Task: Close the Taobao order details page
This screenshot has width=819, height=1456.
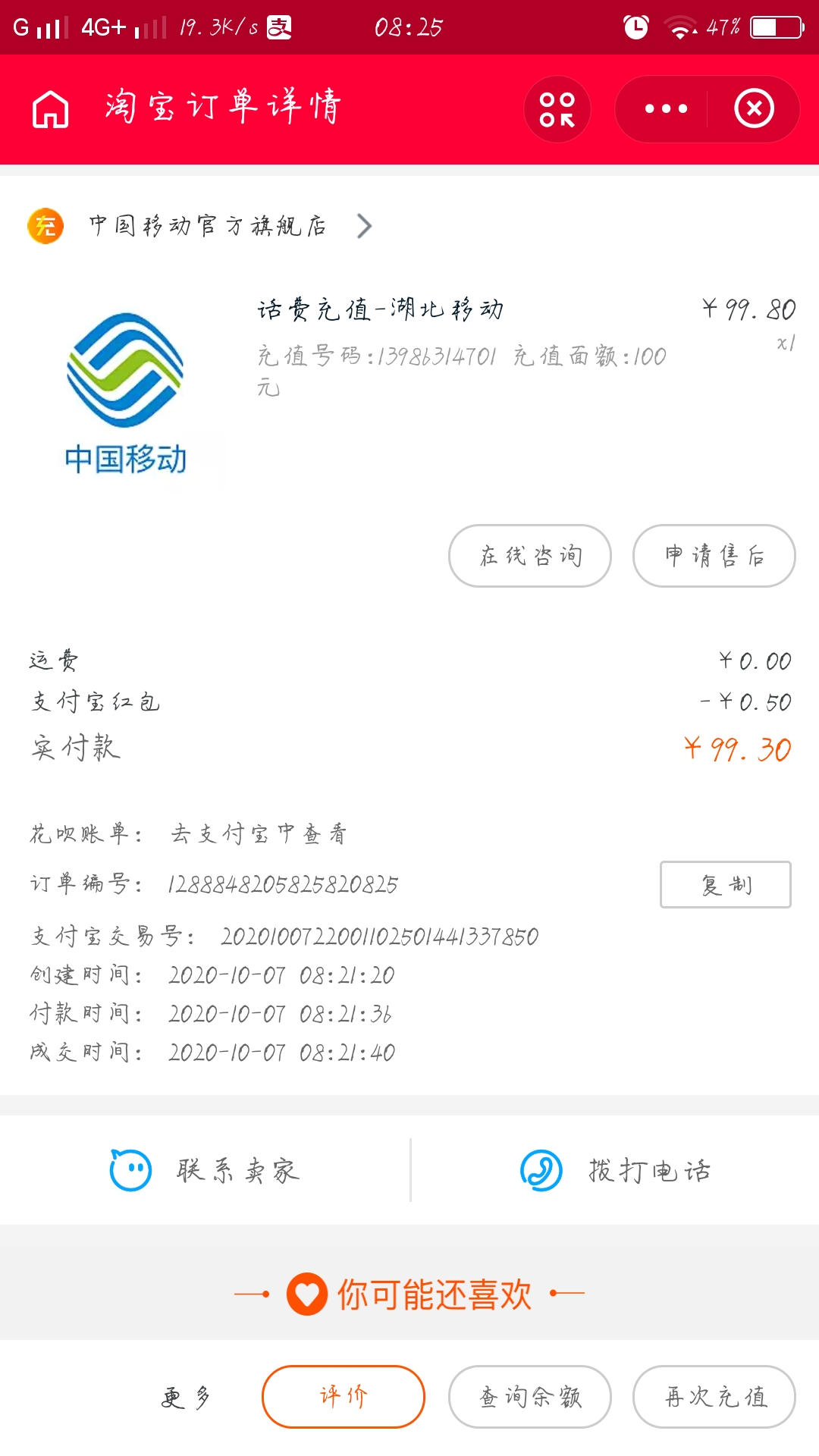Action: click(754, 109)
